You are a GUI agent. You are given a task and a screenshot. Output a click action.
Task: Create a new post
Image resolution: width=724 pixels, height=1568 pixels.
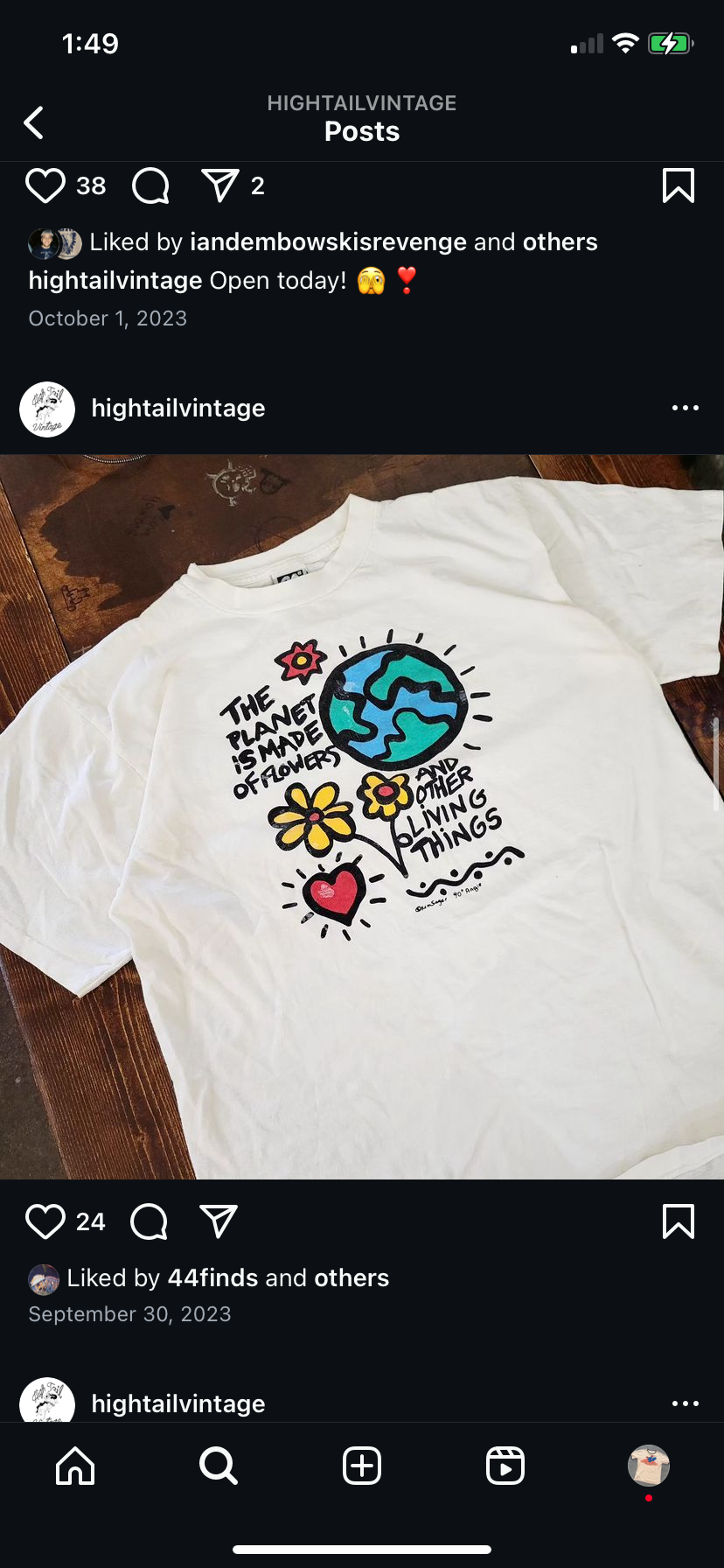coord(362,1466)
